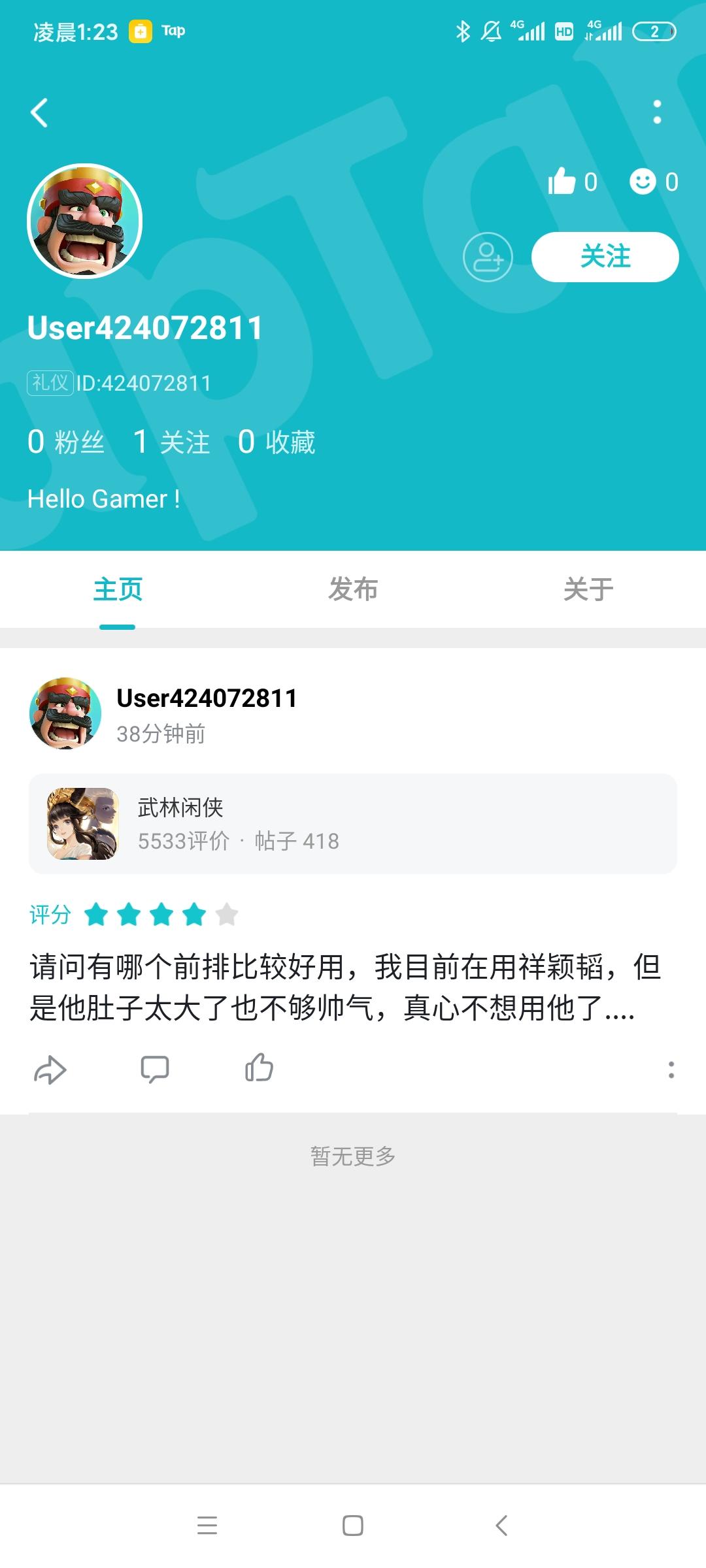Switch to the 发布 tab

coord(353,589)
